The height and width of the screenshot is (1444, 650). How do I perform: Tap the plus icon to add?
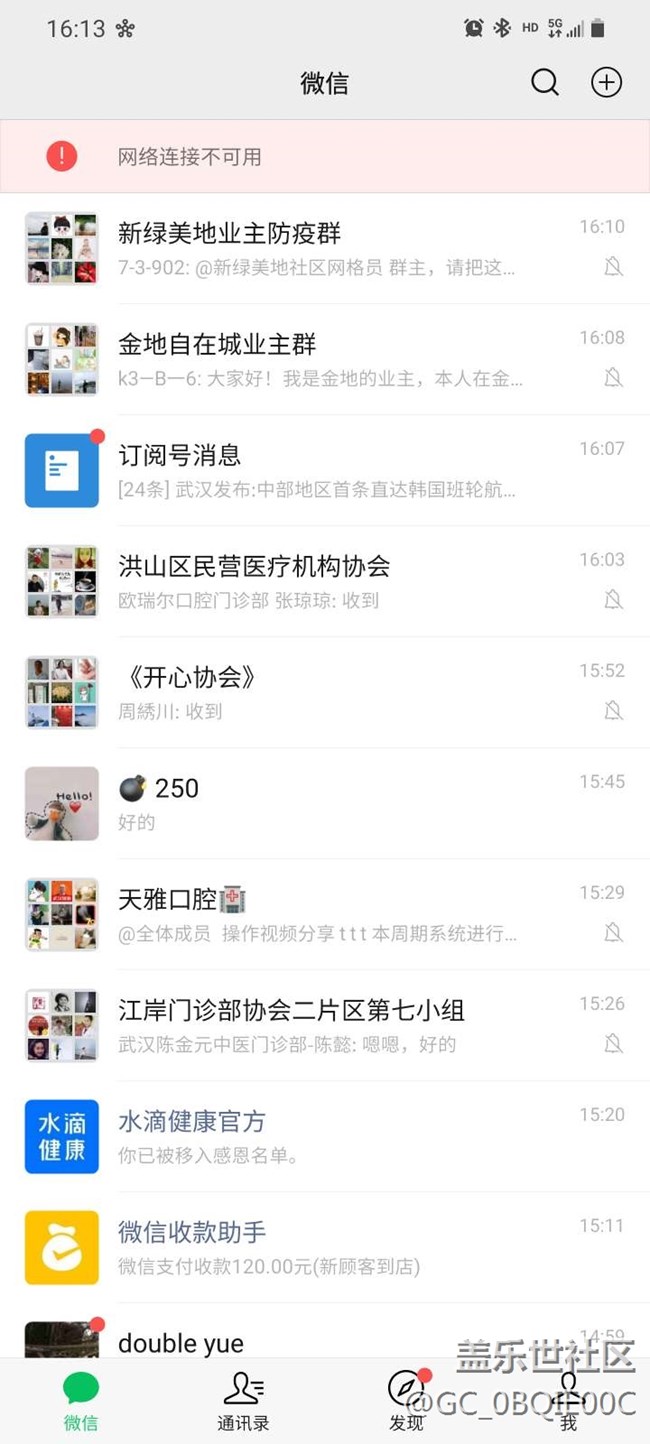(x=607, y=82)
